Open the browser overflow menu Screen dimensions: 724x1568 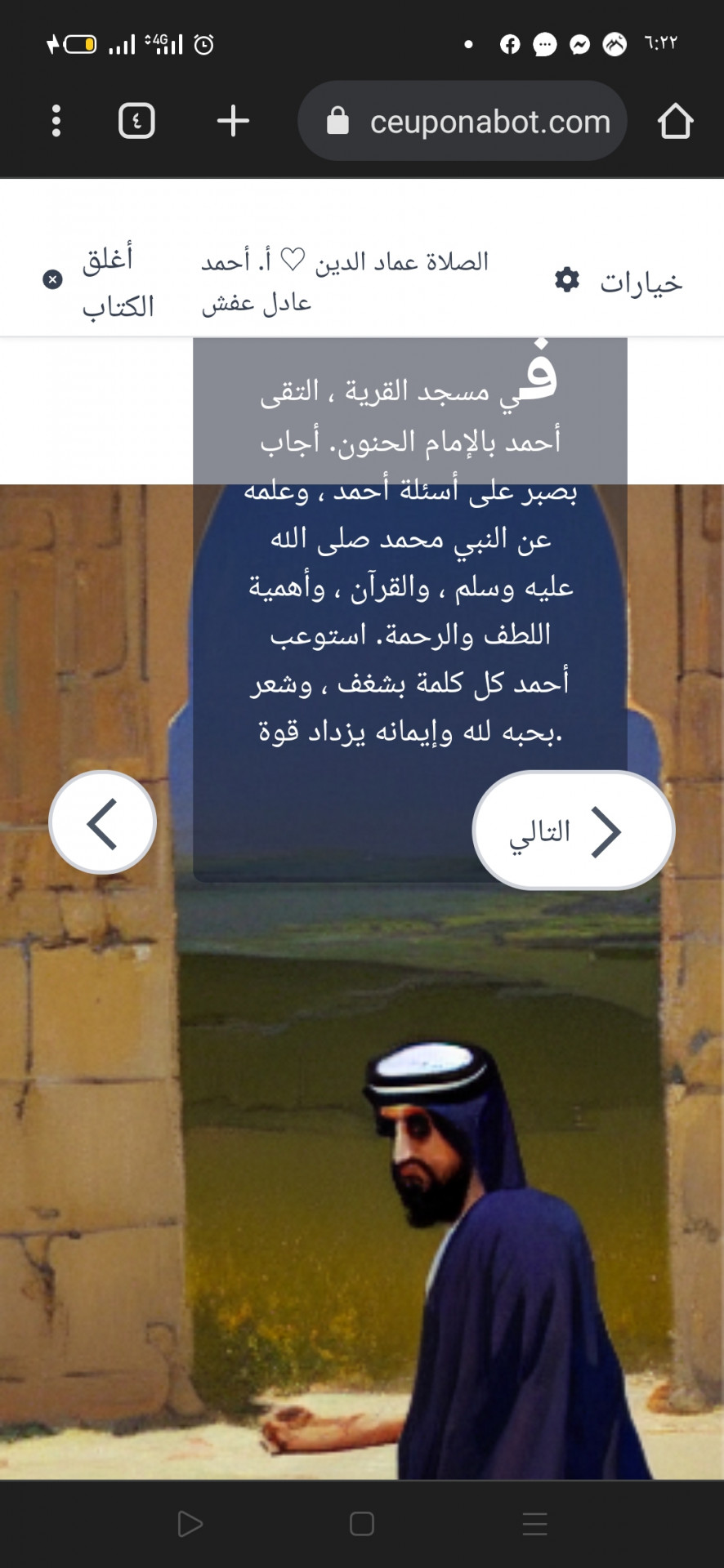coord(56,121)
